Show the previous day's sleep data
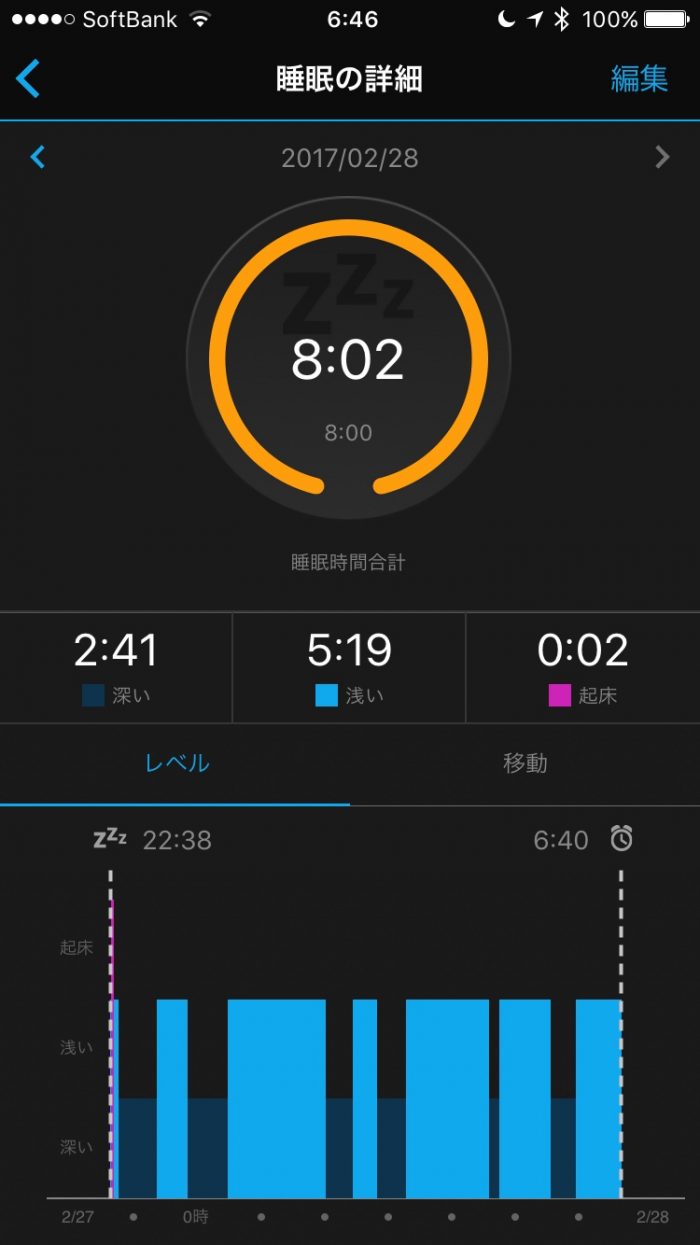 (x=38, y=157)
